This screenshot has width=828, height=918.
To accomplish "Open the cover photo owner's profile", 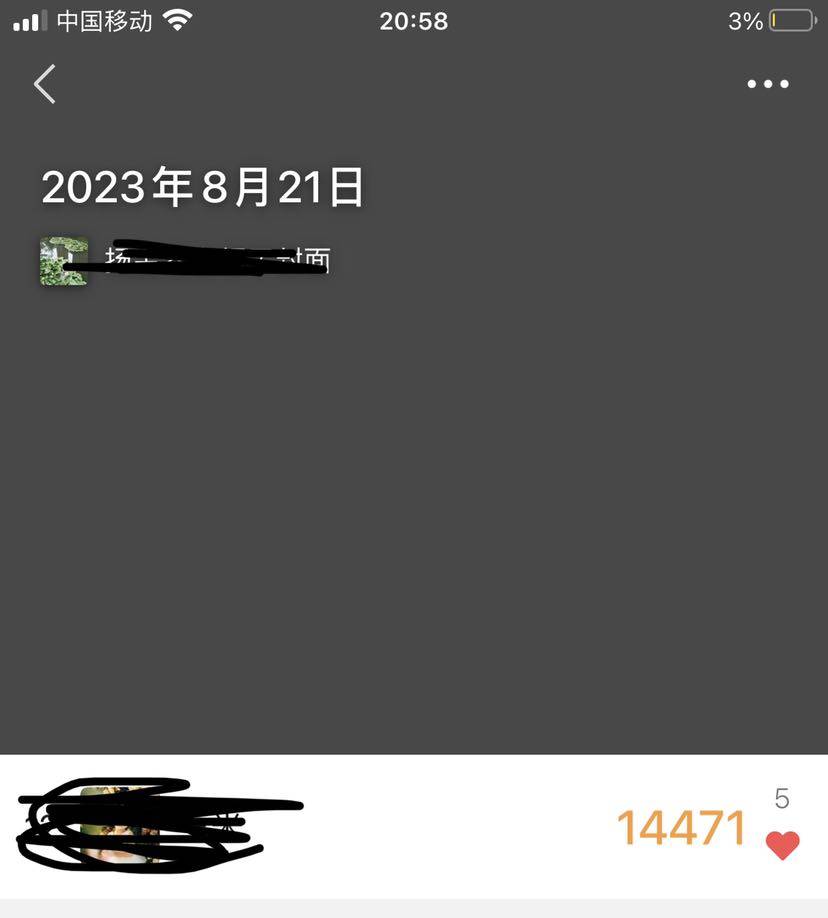I will click(x=64, y=261).
